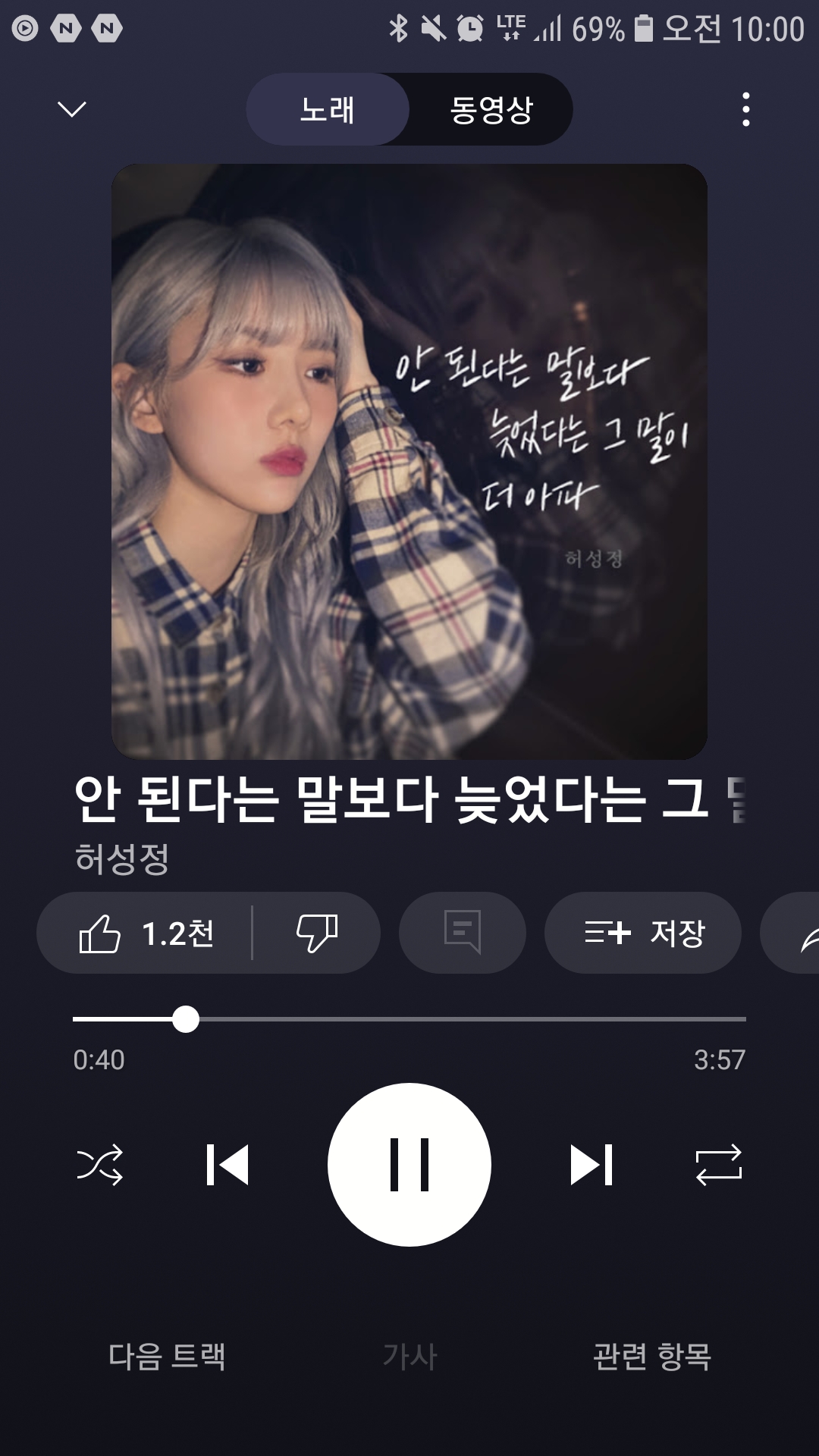Share the song via the arrow button
819x1456 pixels.
tap(790, 933)
